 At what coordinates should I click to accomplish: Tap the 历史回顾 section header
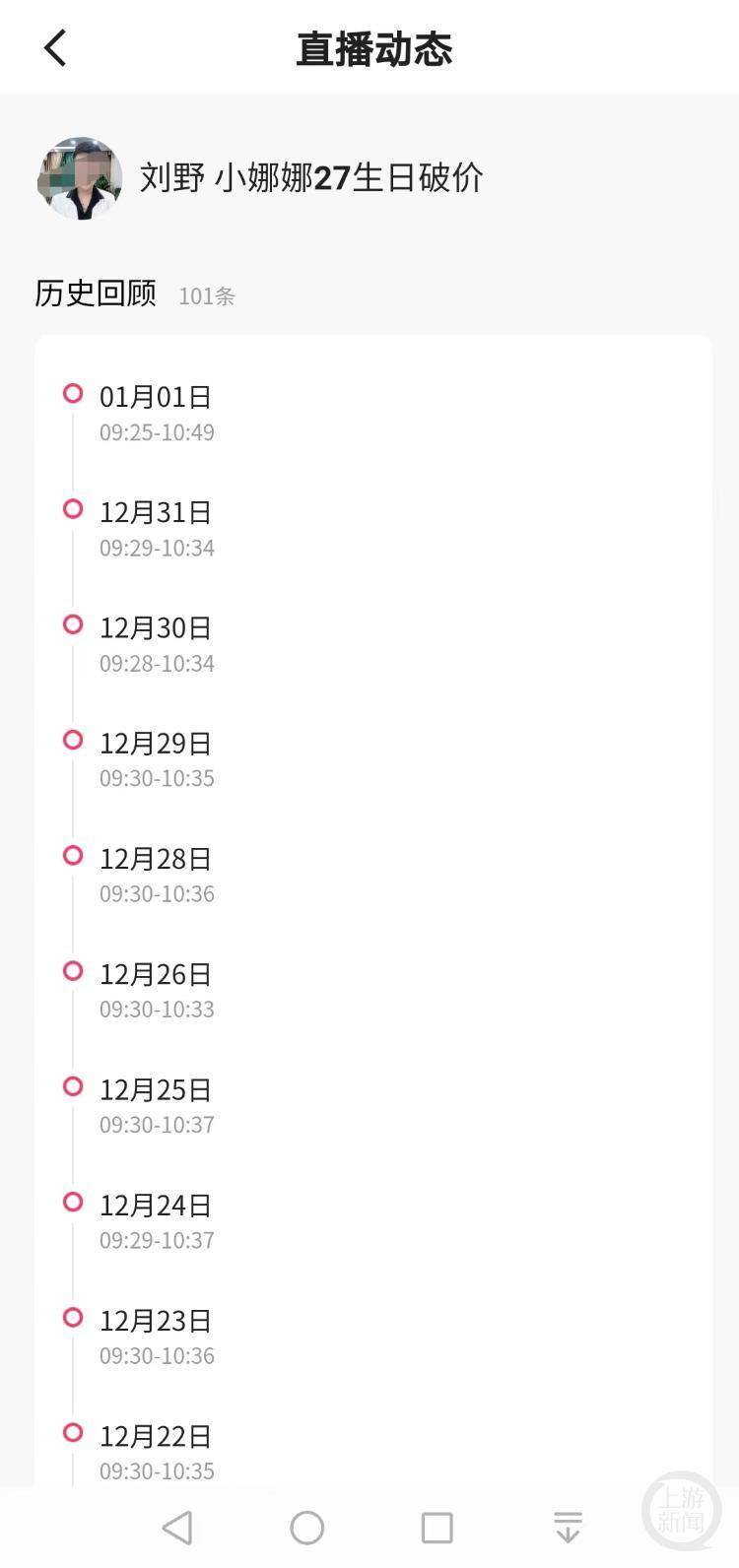(x=95, y=294)
